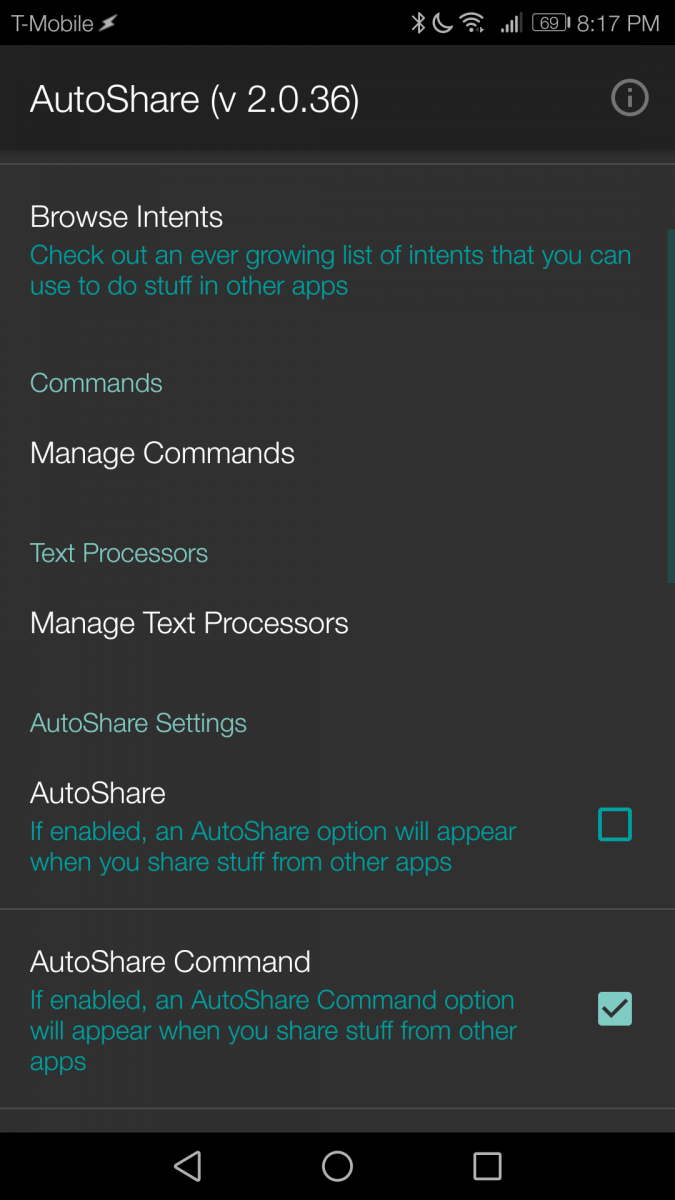The height and width of the screenshot is (1200, 675).
Task: Uncheck the AutoShare Command checkbox
Action: [614, 1008]
